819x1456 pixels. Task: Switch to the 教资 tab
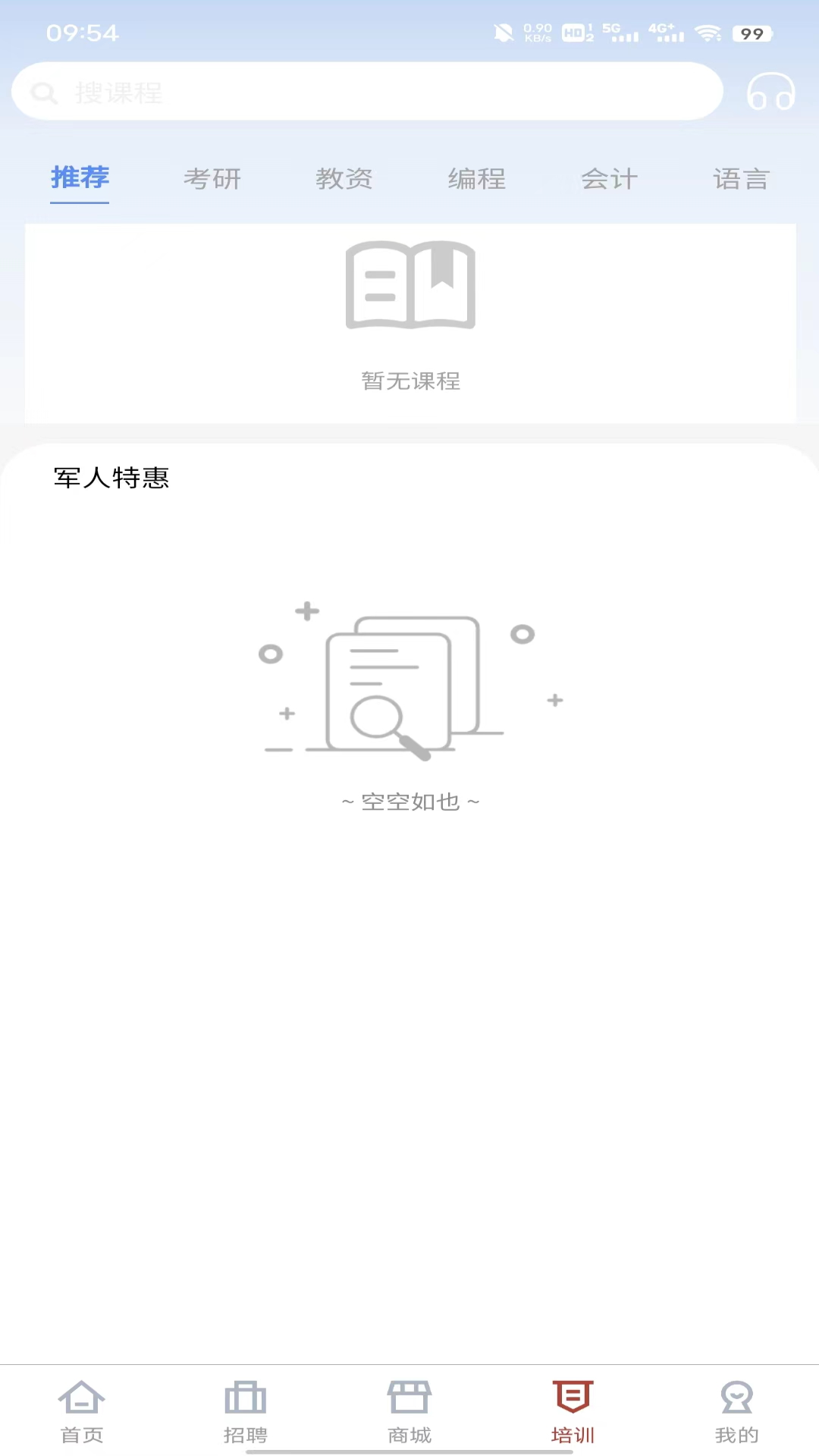[344, 179]
